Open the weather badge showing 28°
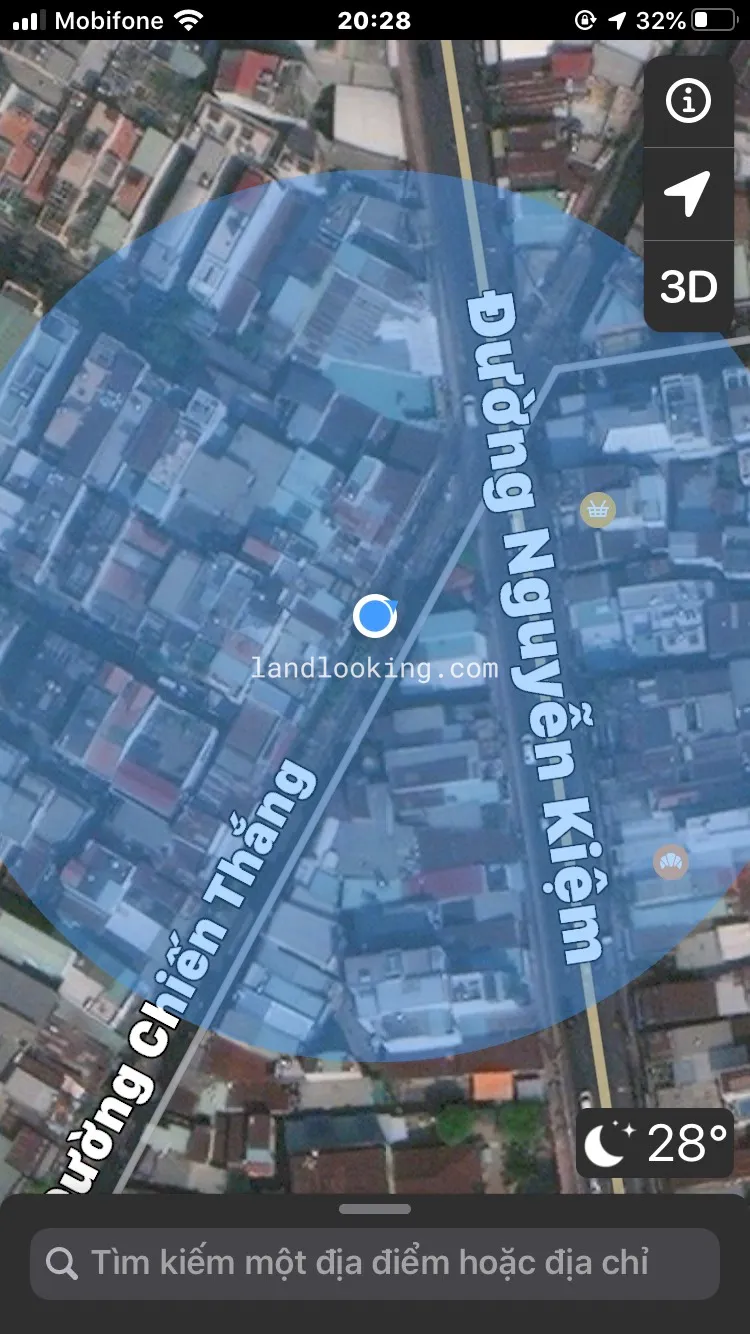The width and height of the screenshot is (750, 1334). point(655,1144)
